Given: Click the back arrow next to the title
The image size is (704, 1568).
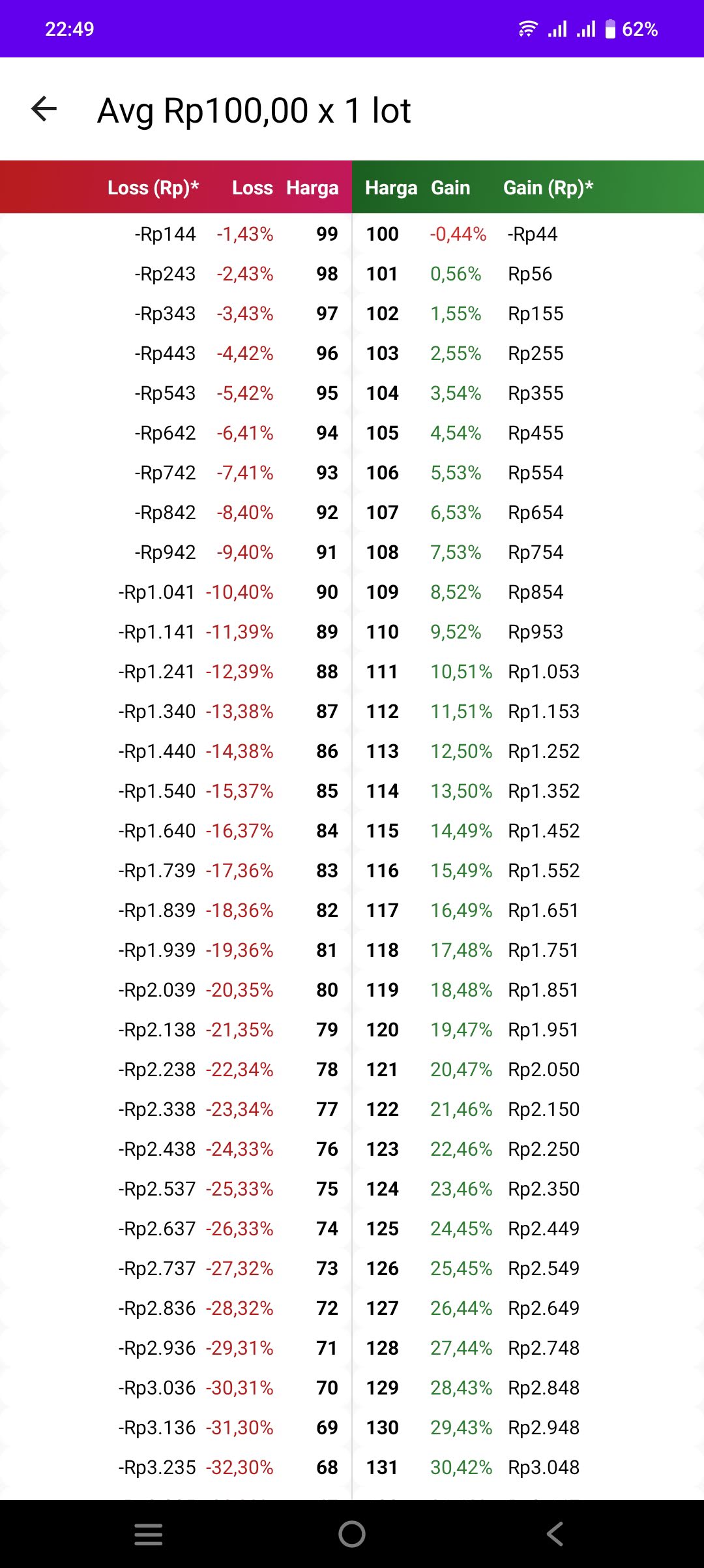Looking at the screenshot, I should coord(43,110).
